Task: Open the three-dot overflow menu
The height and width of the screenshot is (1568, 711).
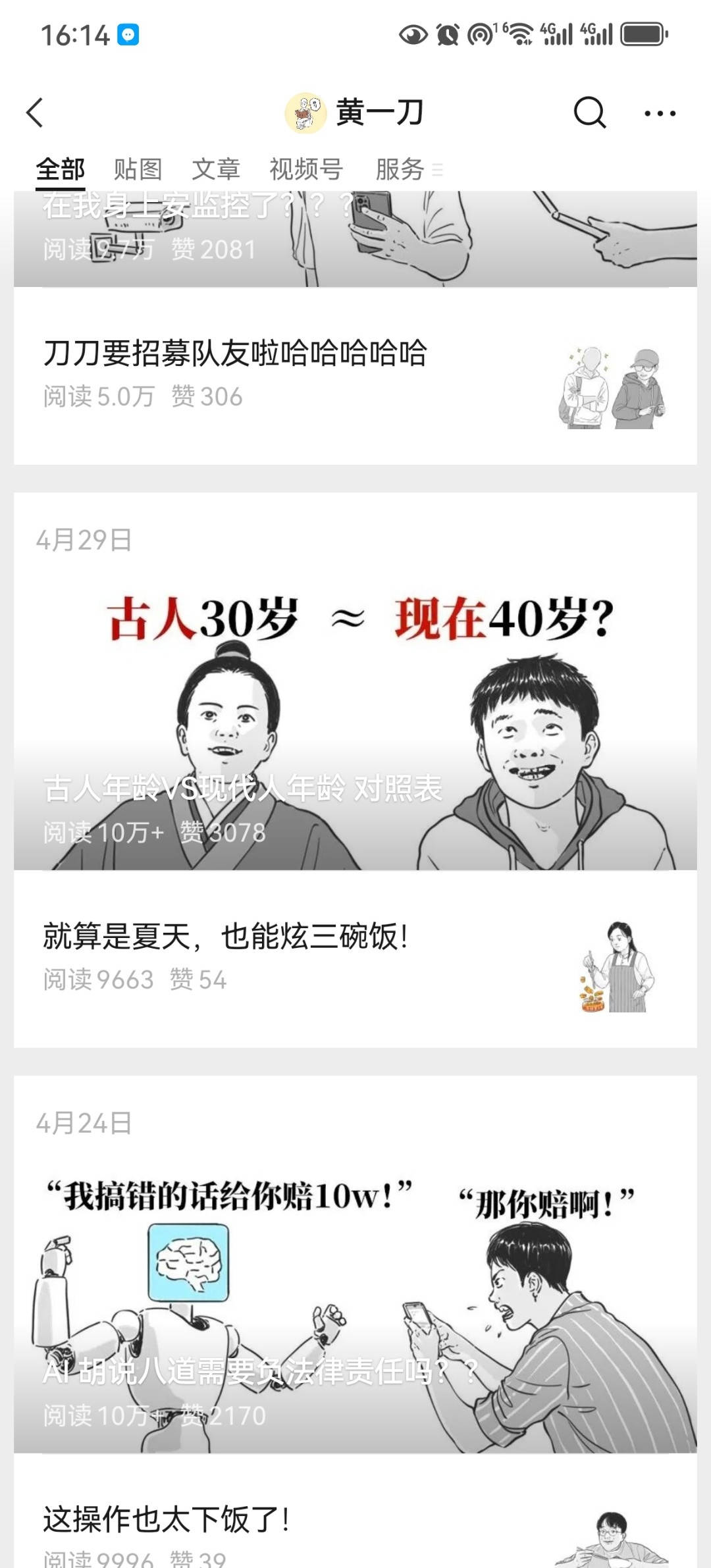Action: pos(660,113)
